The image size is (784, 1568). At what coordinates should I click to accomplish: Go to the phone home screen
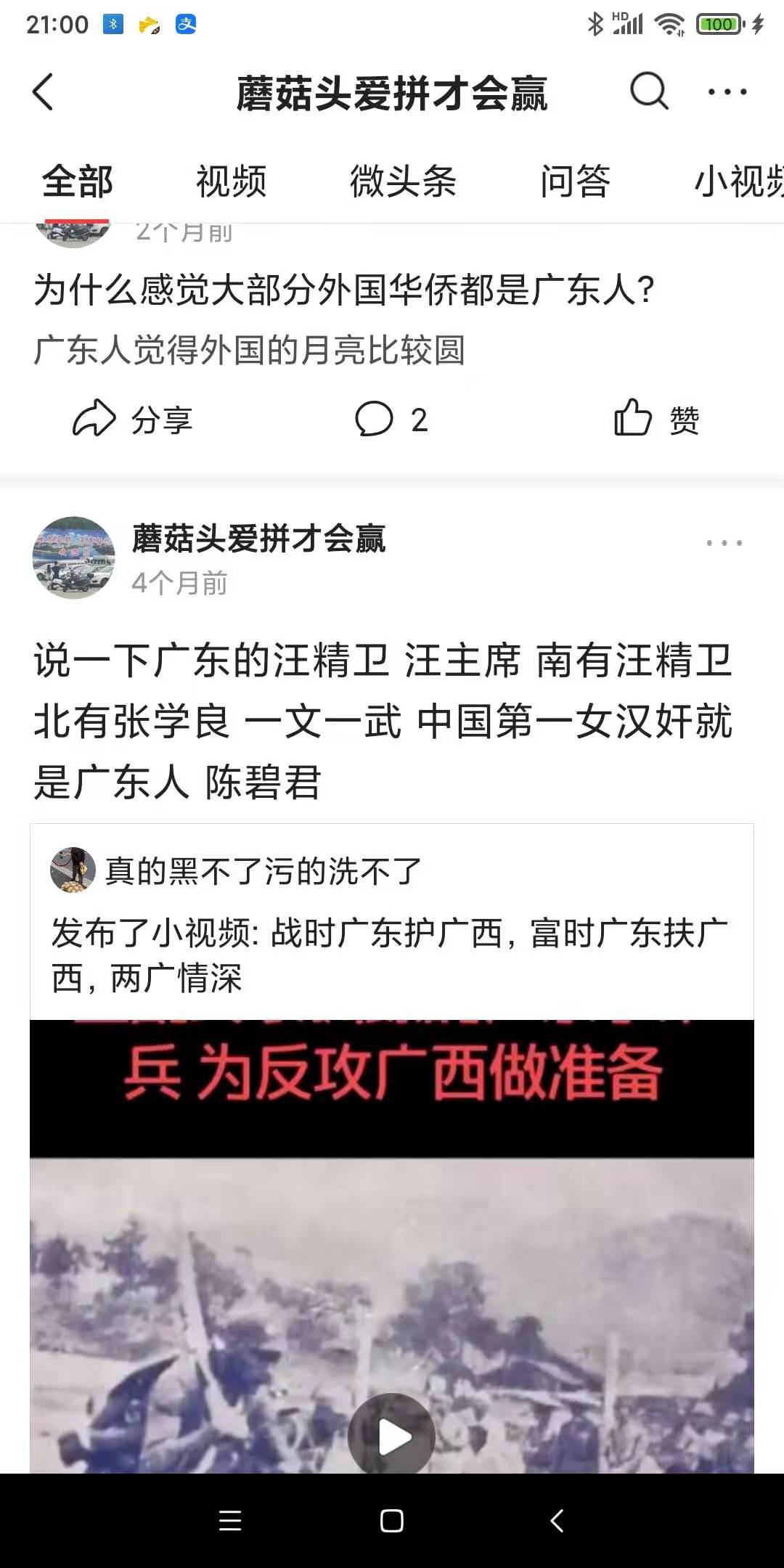click(391, 1520)
